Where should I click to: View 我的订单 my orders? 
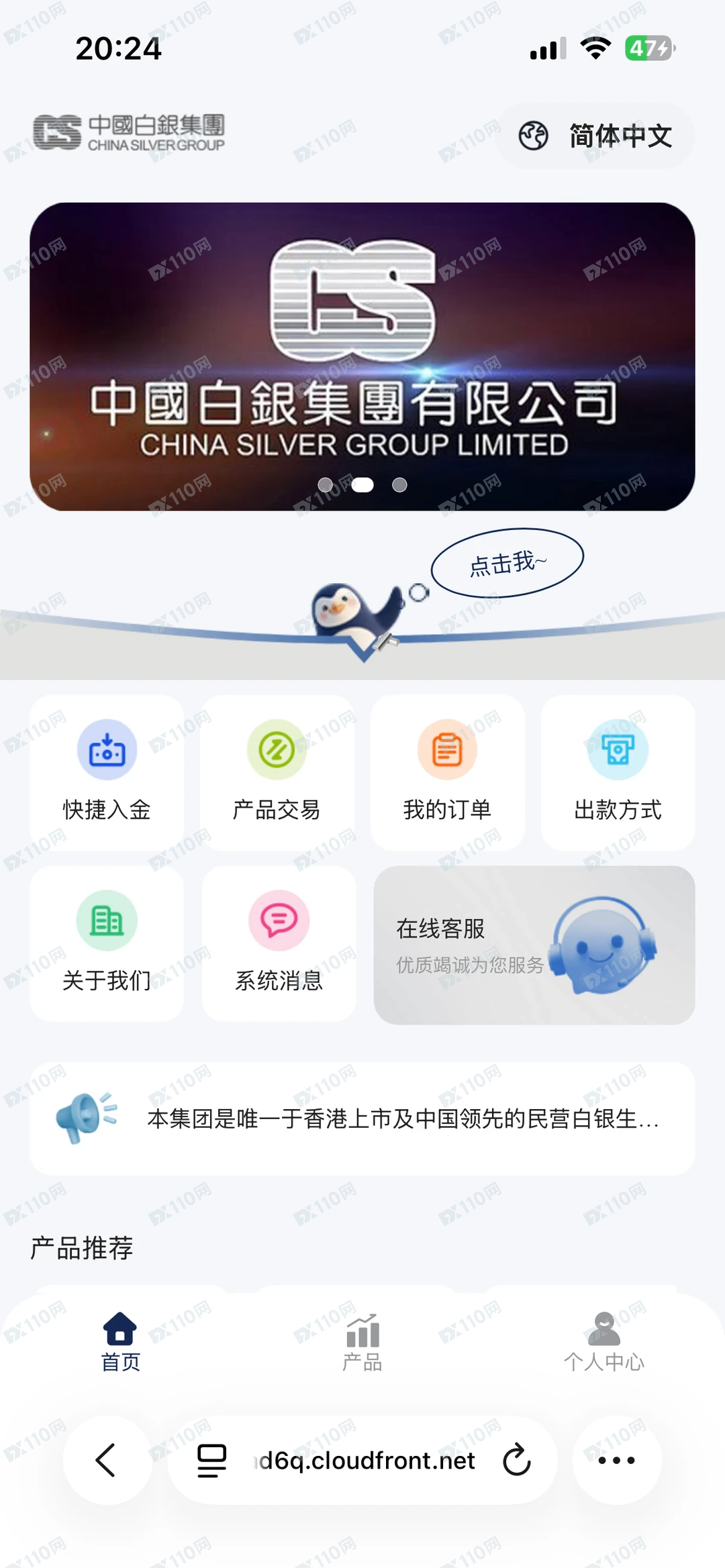[x=447, y=772]
